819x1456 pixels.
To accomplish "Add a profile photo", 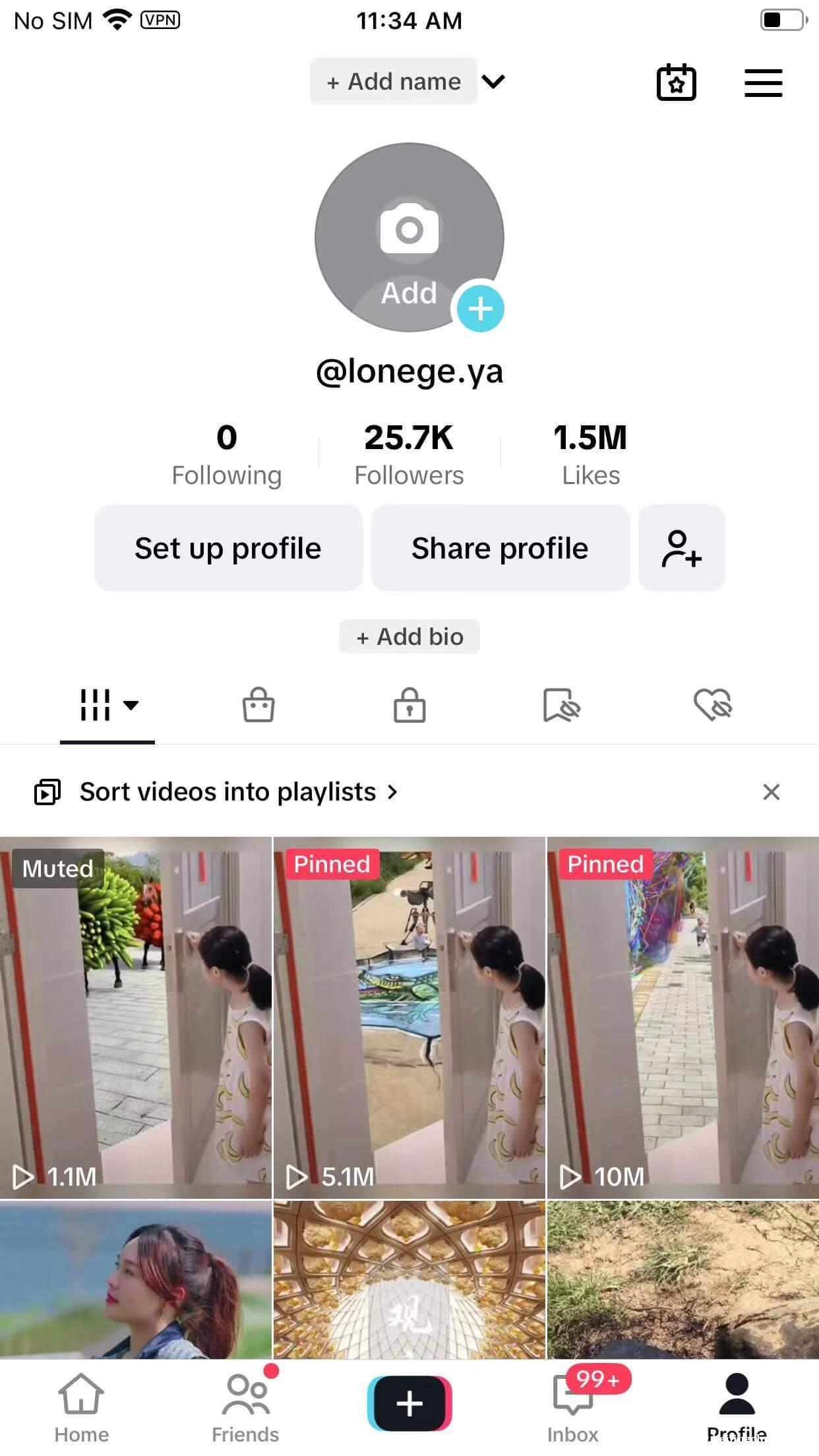I will (x=409, y=237).
